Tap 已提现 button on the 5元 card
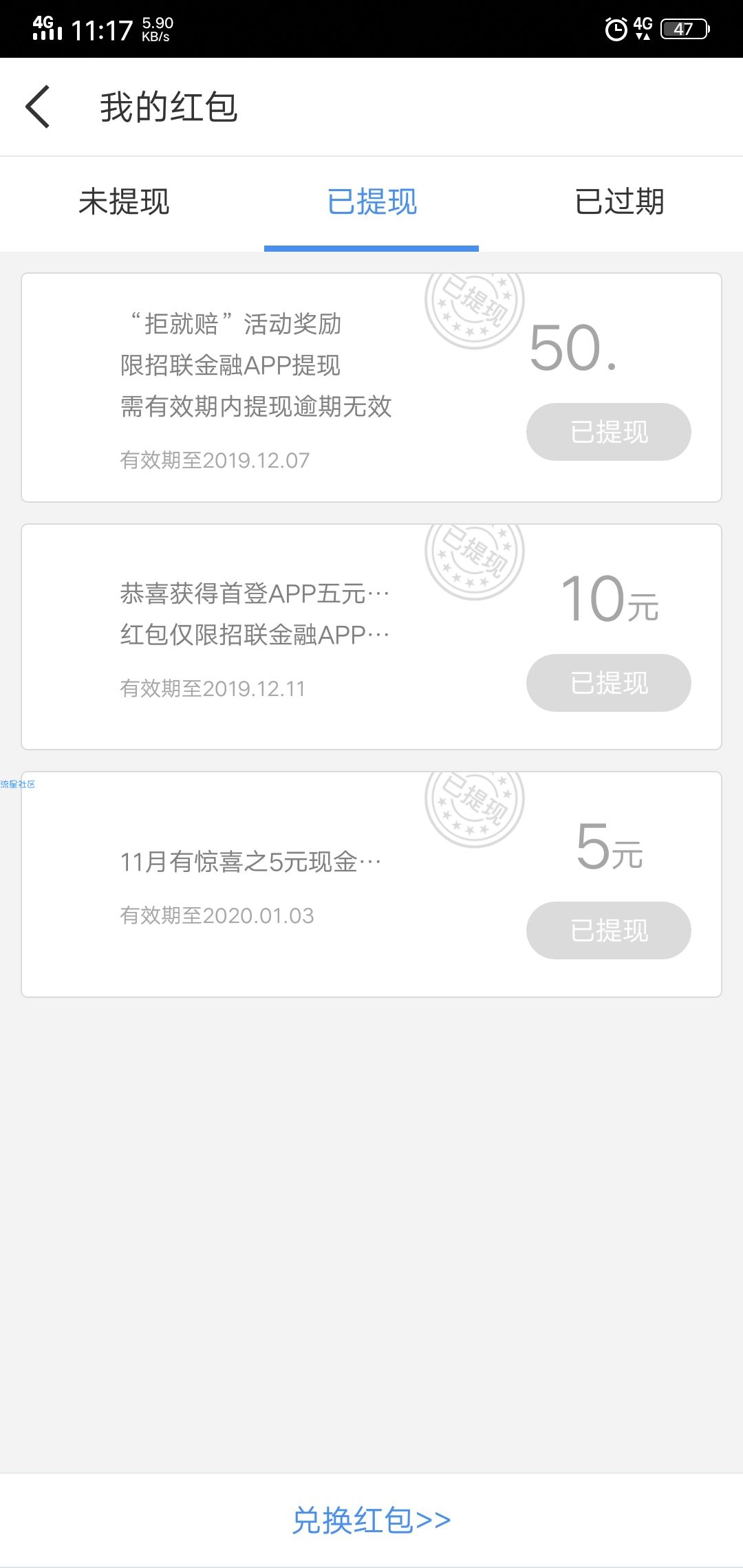The width and height of the screenshot is (743, 1568). coord(609,930)
